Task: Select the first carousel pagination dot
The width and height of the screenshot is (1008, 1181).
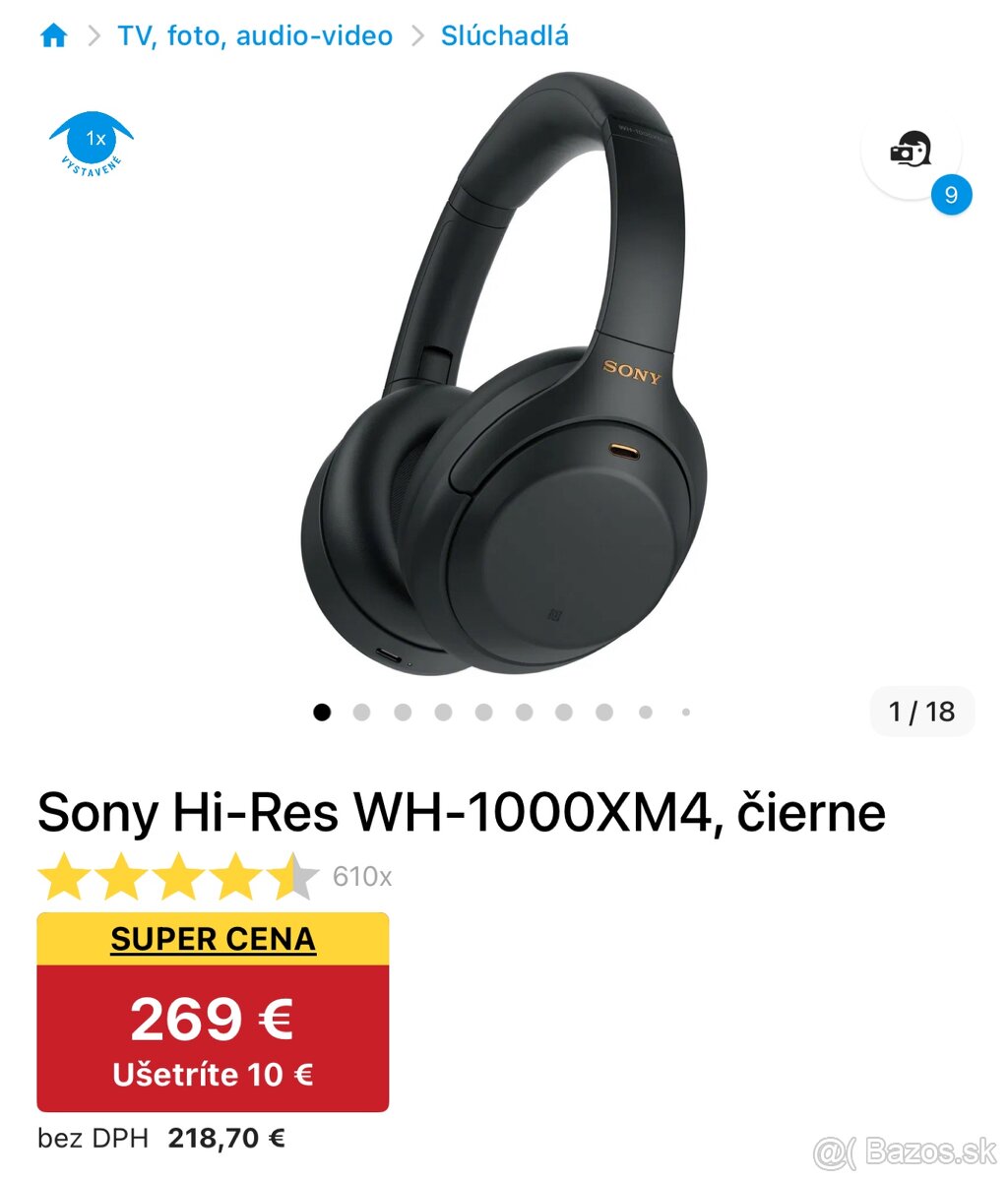Action: [x=322, y=712]
